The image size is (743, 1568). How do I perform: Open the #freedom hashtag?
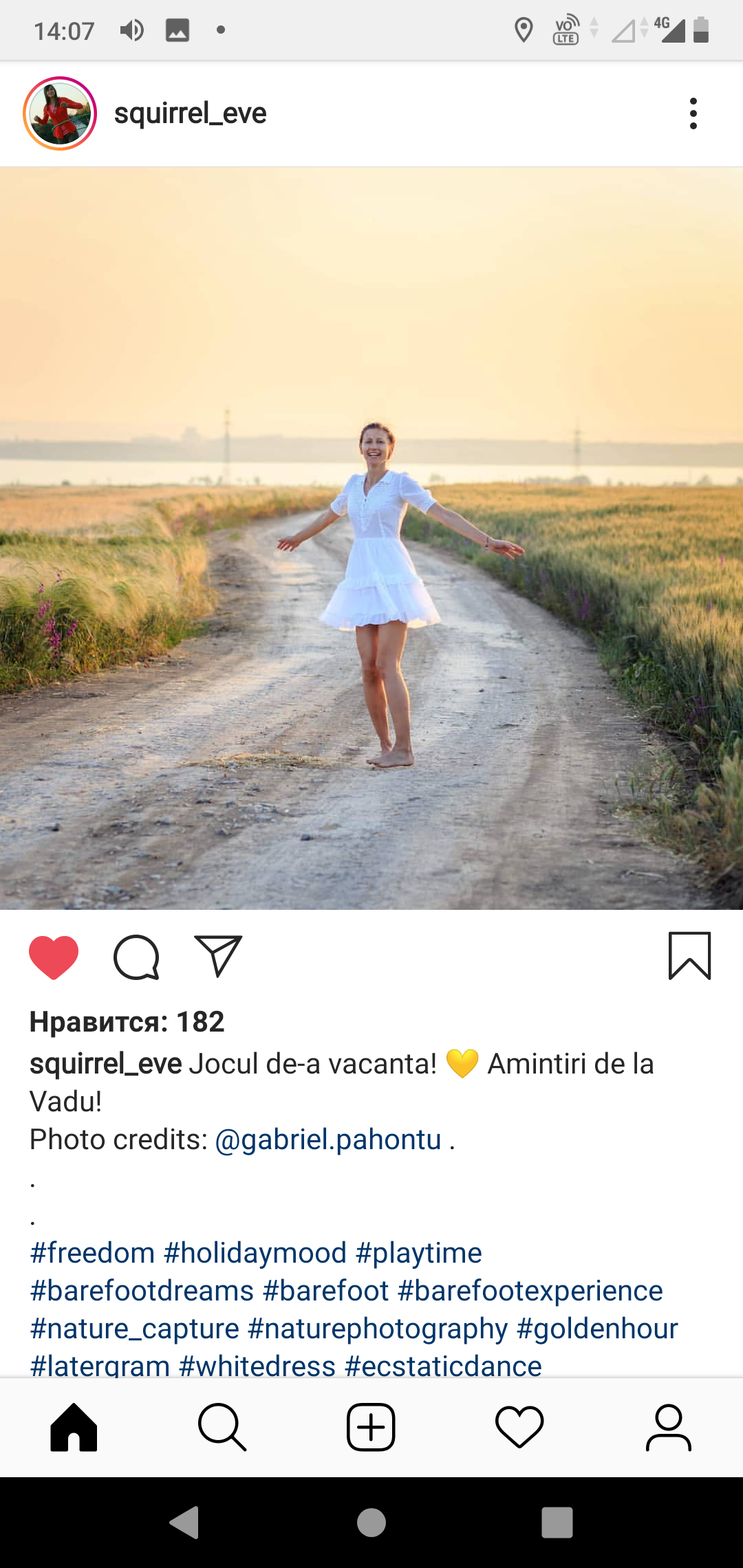point(93,1253)
